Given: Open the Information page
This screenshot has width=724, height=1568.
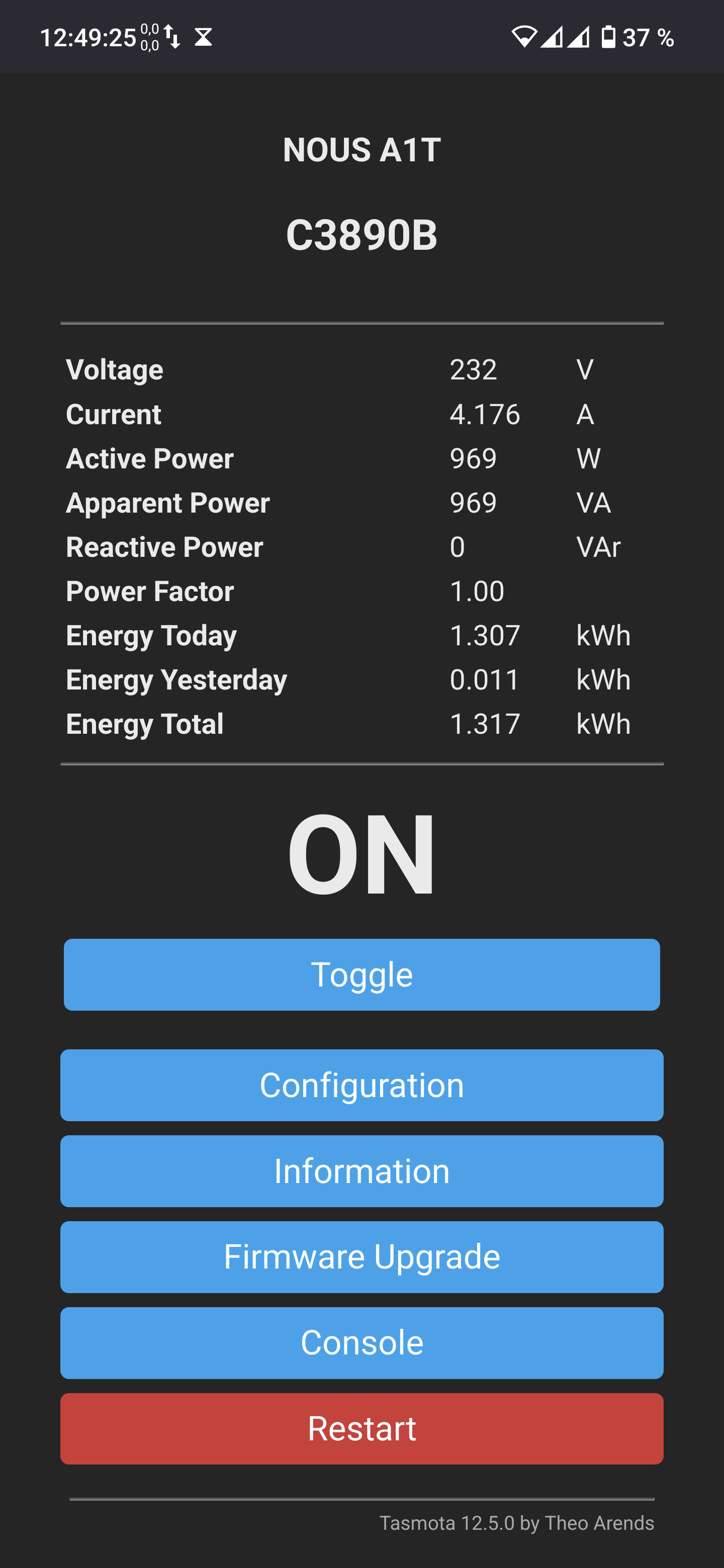Looking at the screenshot, I should click(361, 1171).
